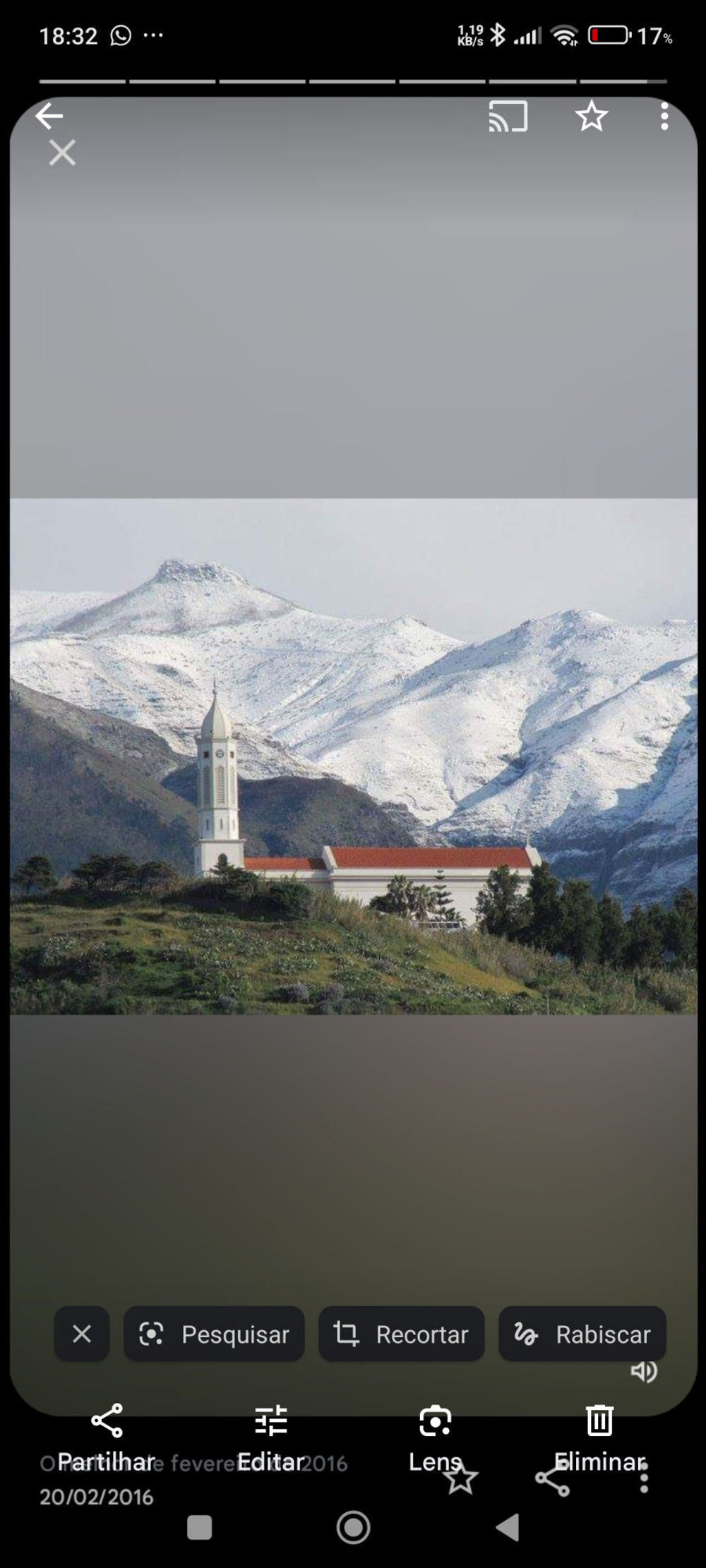Open the Editar editing tools

click(271, 1438)
